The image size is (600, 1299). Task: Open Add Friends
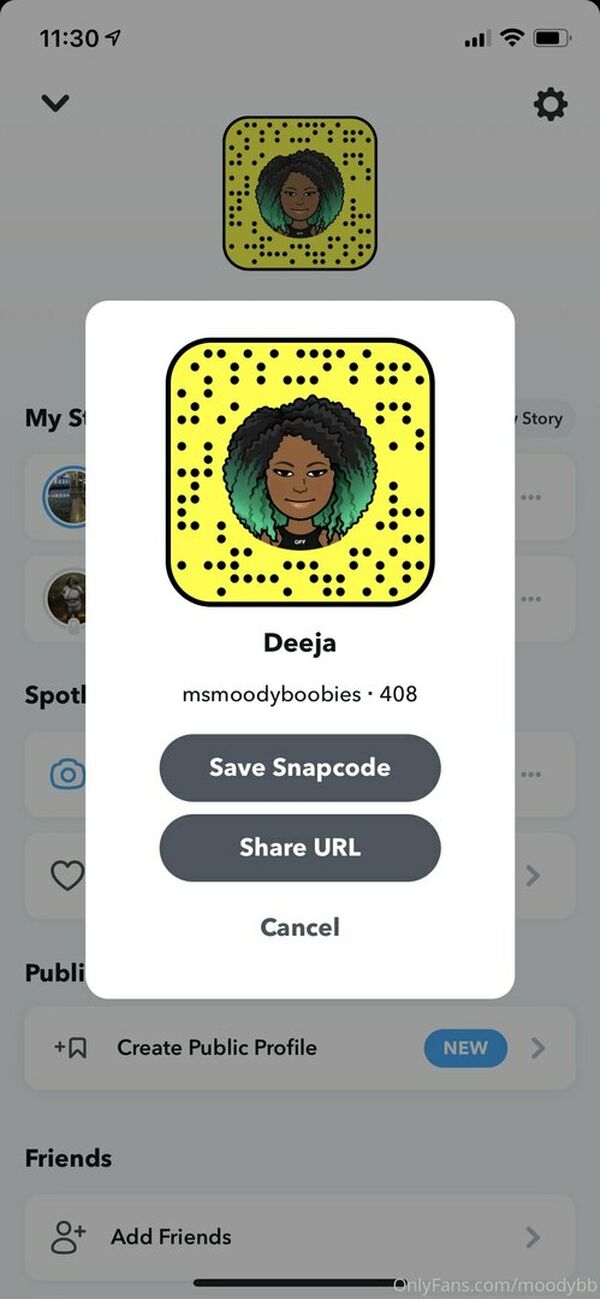(300, 1237)
